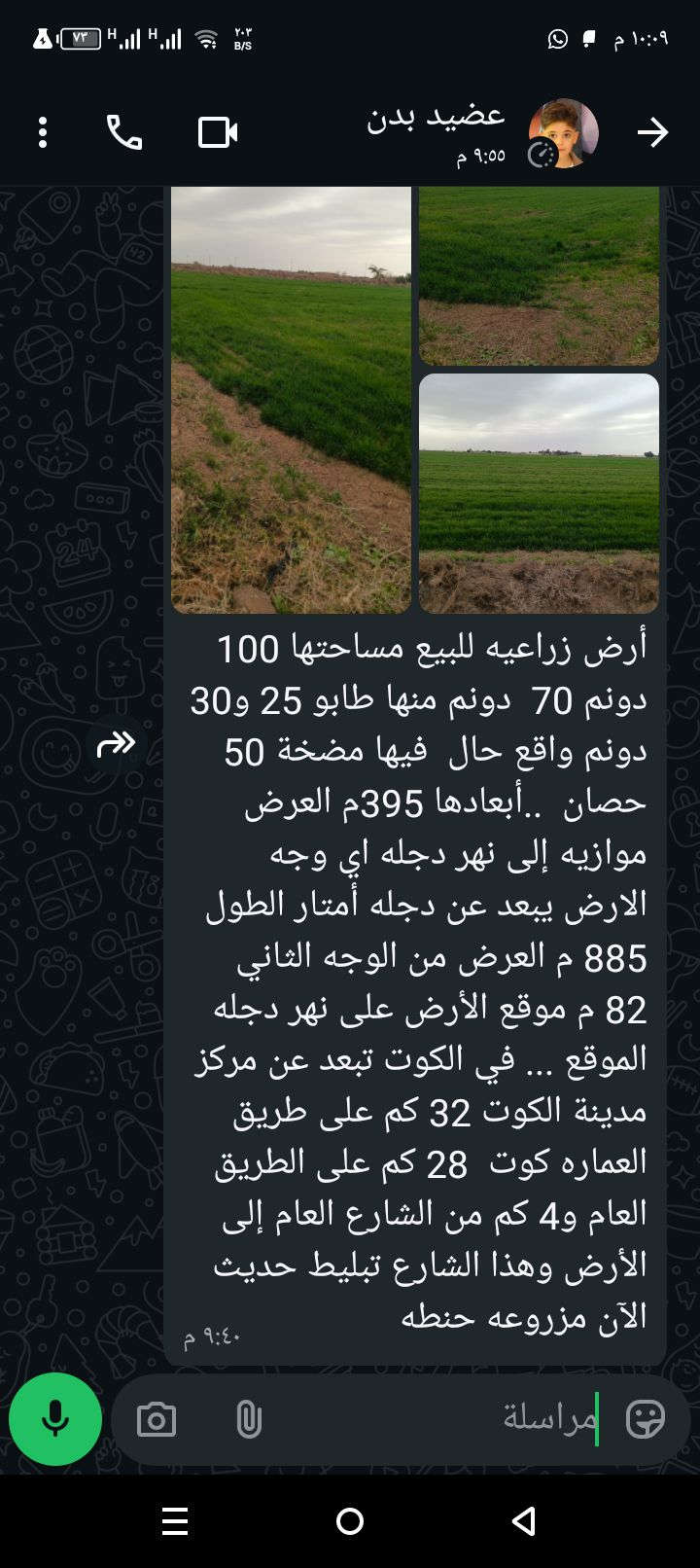
Task: Type in the مراسلة message field
Action: coord(437,1419)
